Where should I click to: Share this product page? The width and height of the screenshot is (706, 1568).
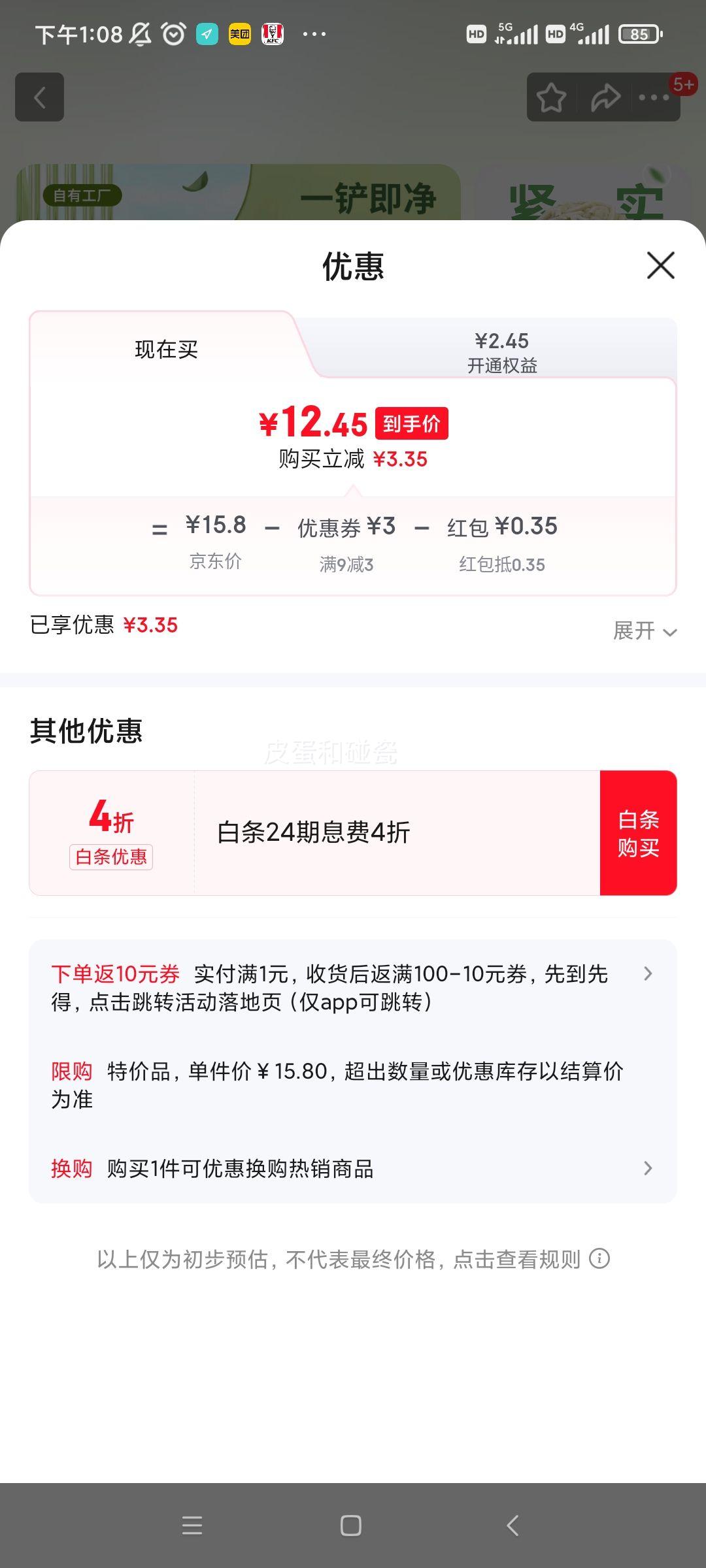[605, 98]
